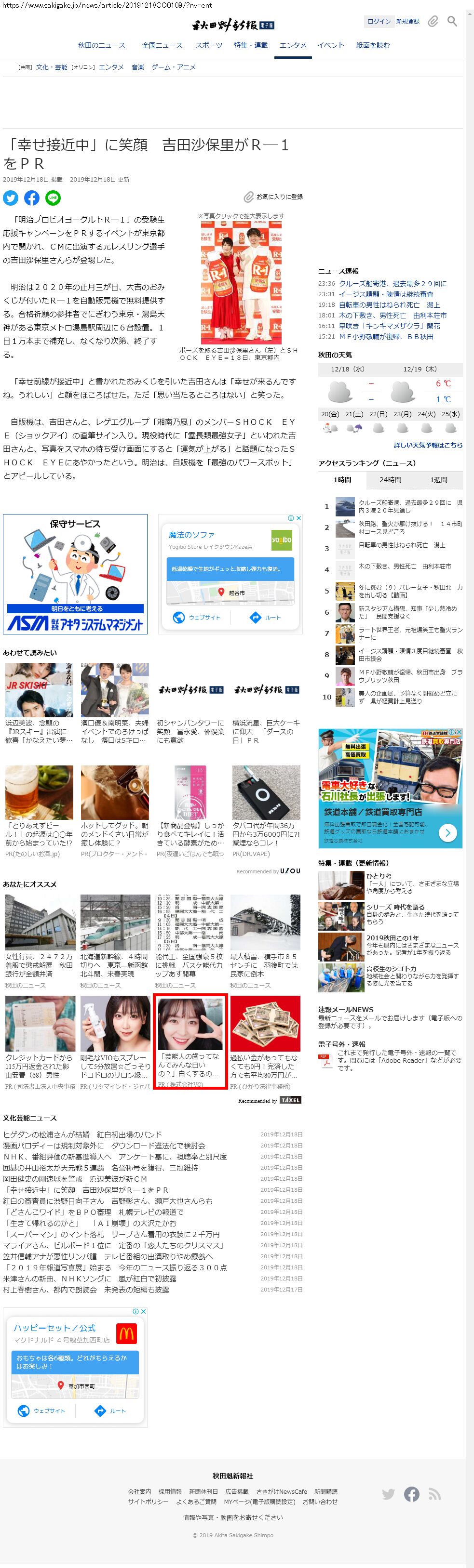Image resolution: width=474 pixels, height=1568 pixels.
Task: Enlarge the article photo of 吉田沙保里
Action: point(241,283)
